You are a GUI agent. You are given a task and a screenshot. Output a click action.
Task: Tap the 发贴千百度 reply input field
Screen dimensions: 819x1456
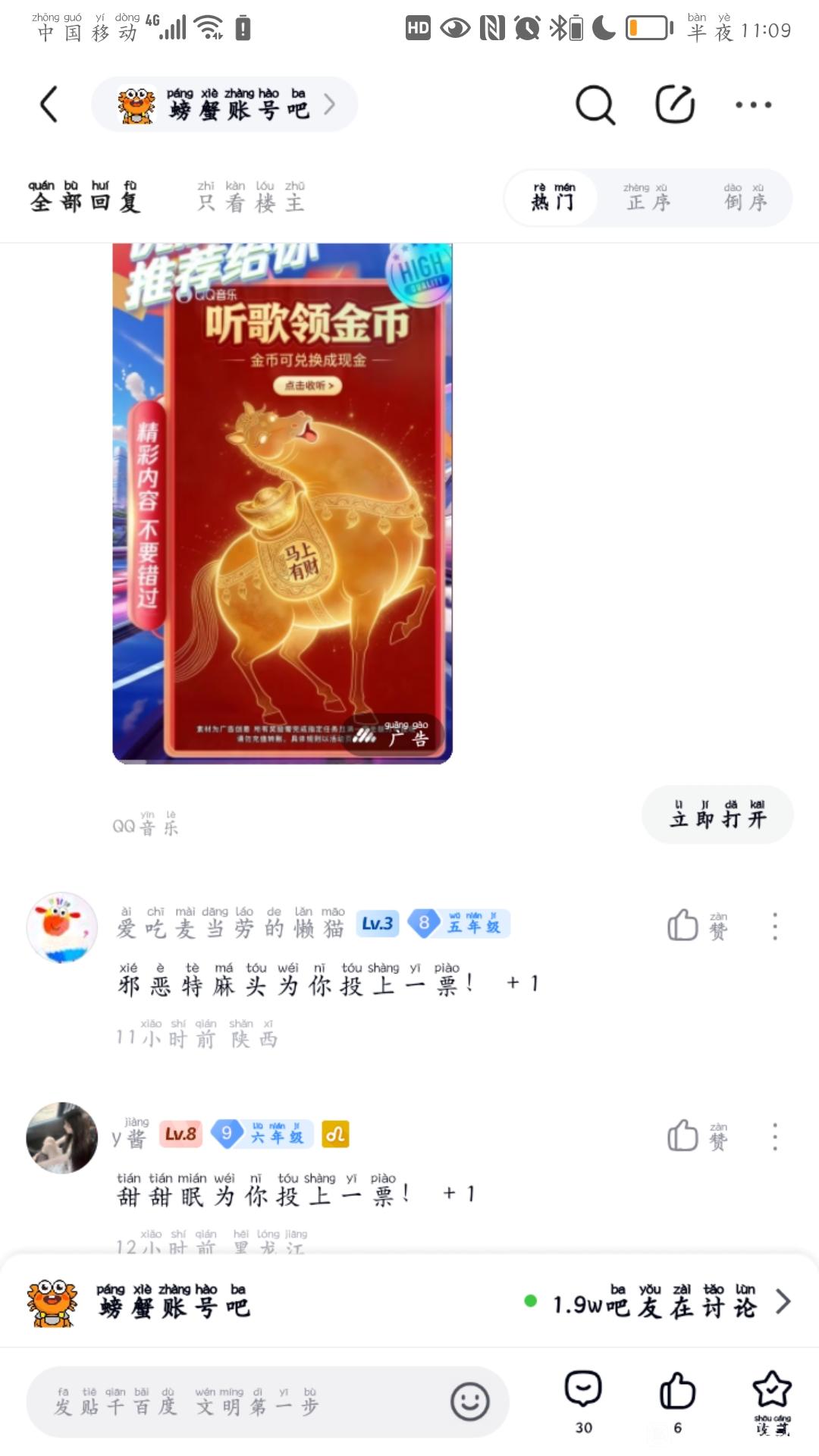tap(235, 1402)
